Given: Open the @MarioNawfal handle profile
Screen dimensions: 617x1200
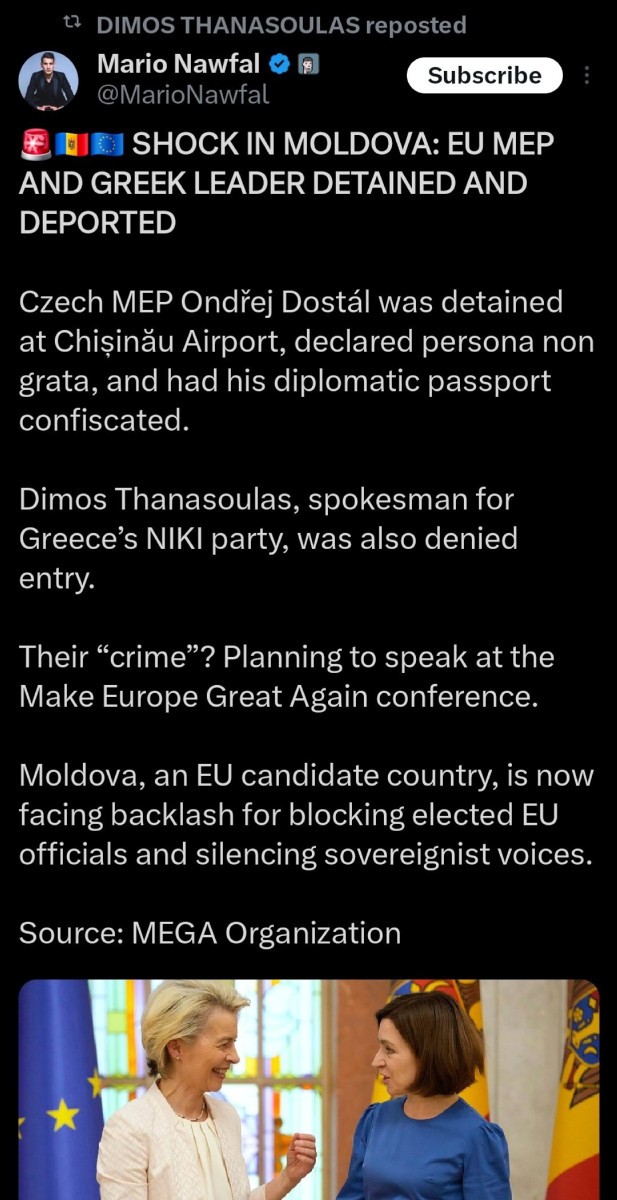Looking at the screenshot, I should 183,96.
